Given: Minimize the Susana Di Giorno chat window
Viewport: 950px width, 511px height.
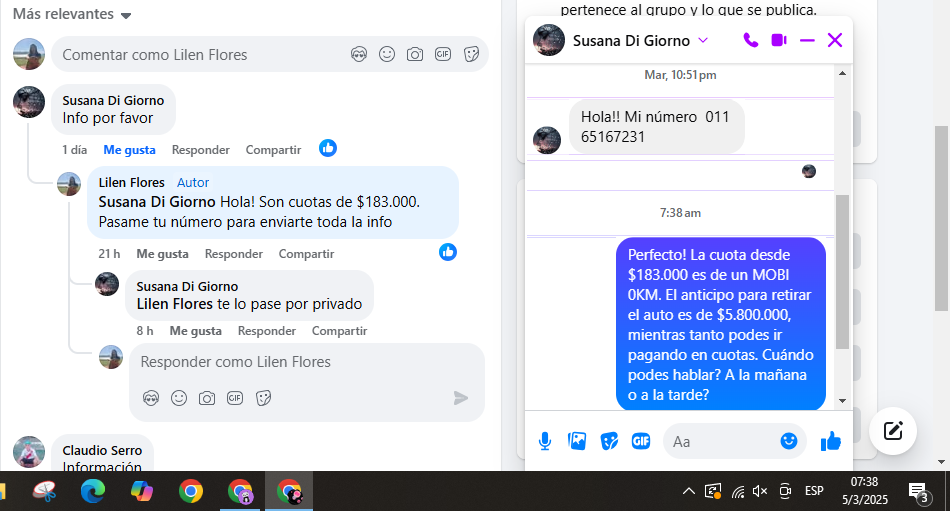Looking at the screenshot, I should 807,41.
